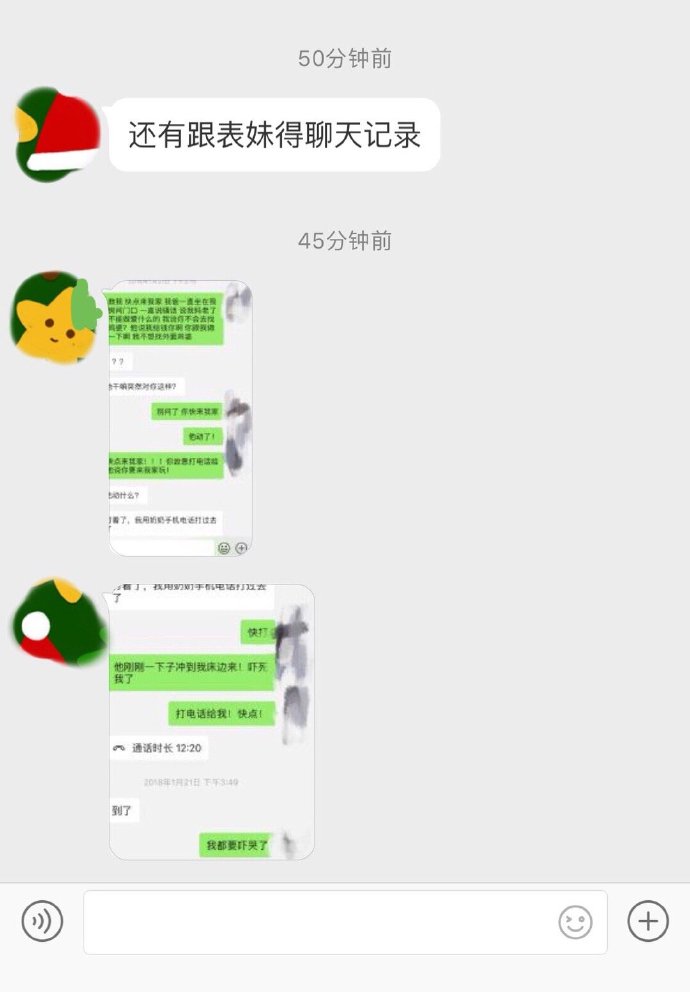Open sender's avatar beside 还有跟表妹得聊天记录 message
Image resolution: width=690 pixels, height=992 pixels.
58,134
